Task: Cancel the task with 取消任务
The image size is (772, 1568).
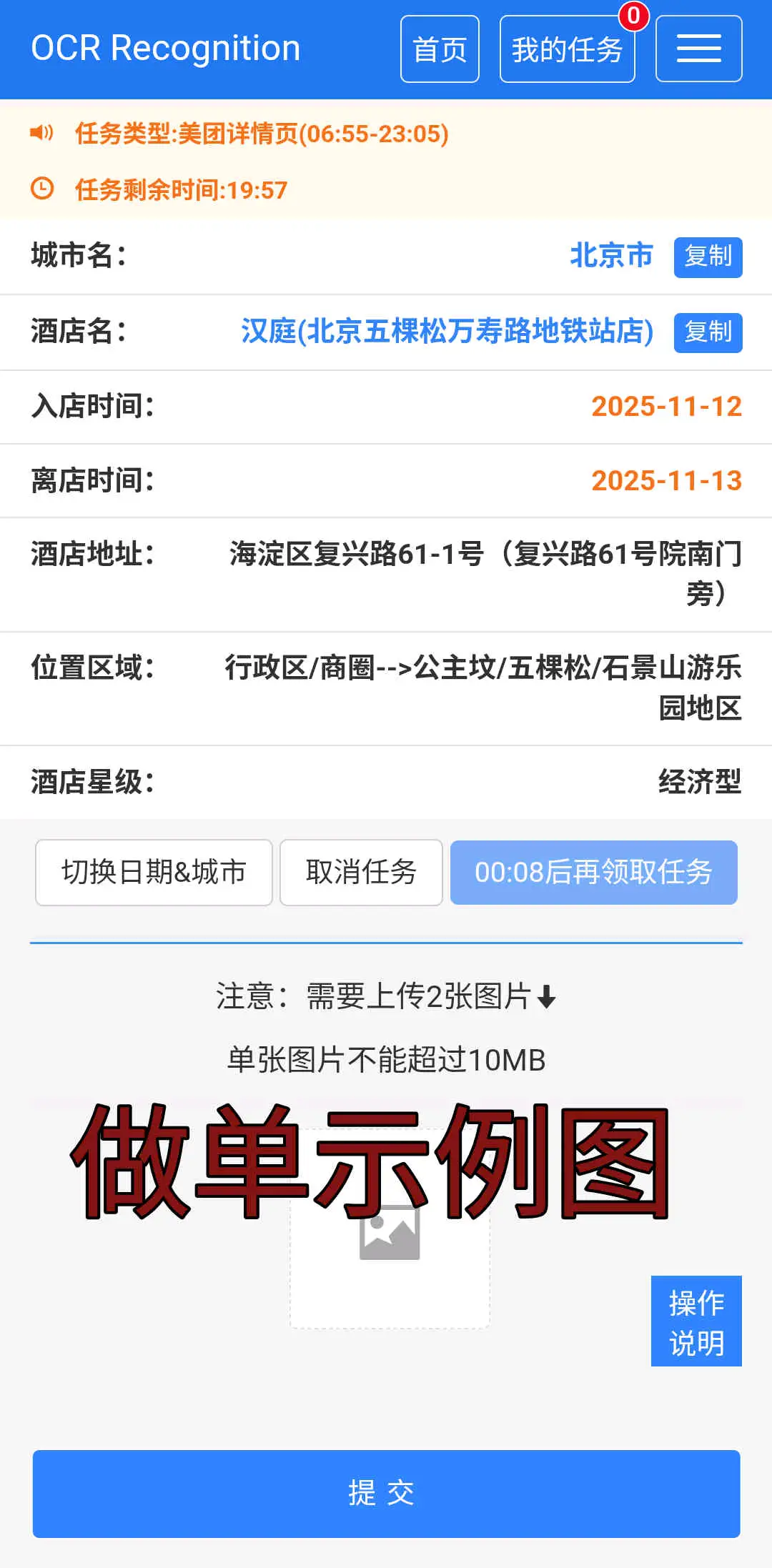Action: [x=361, y=873]
